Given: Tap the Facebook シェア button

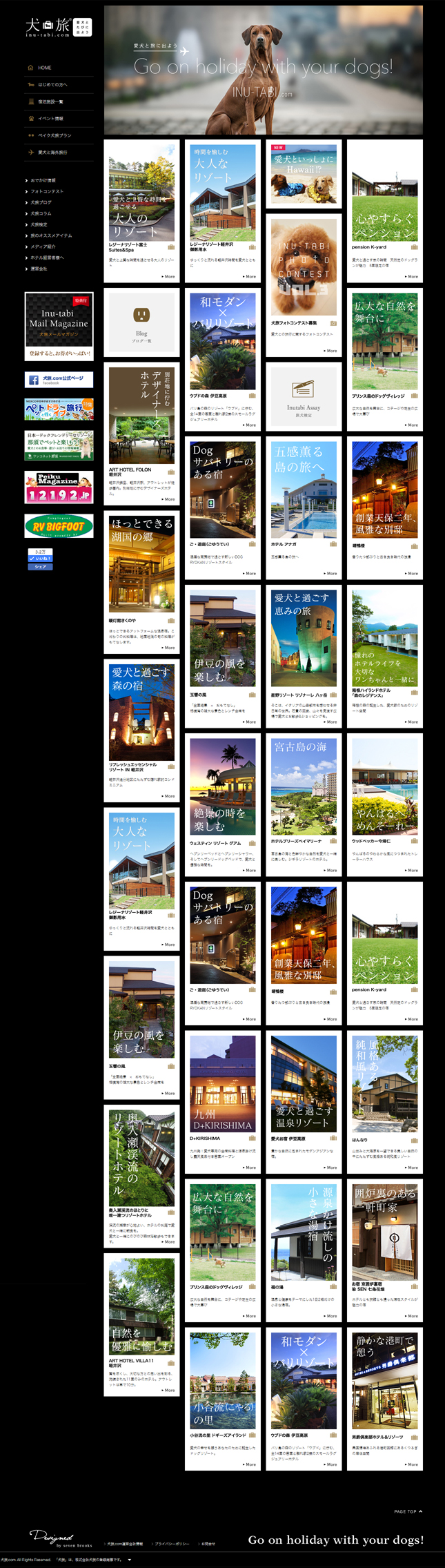Looking at the screenshot, I should [x=40, y=566].
